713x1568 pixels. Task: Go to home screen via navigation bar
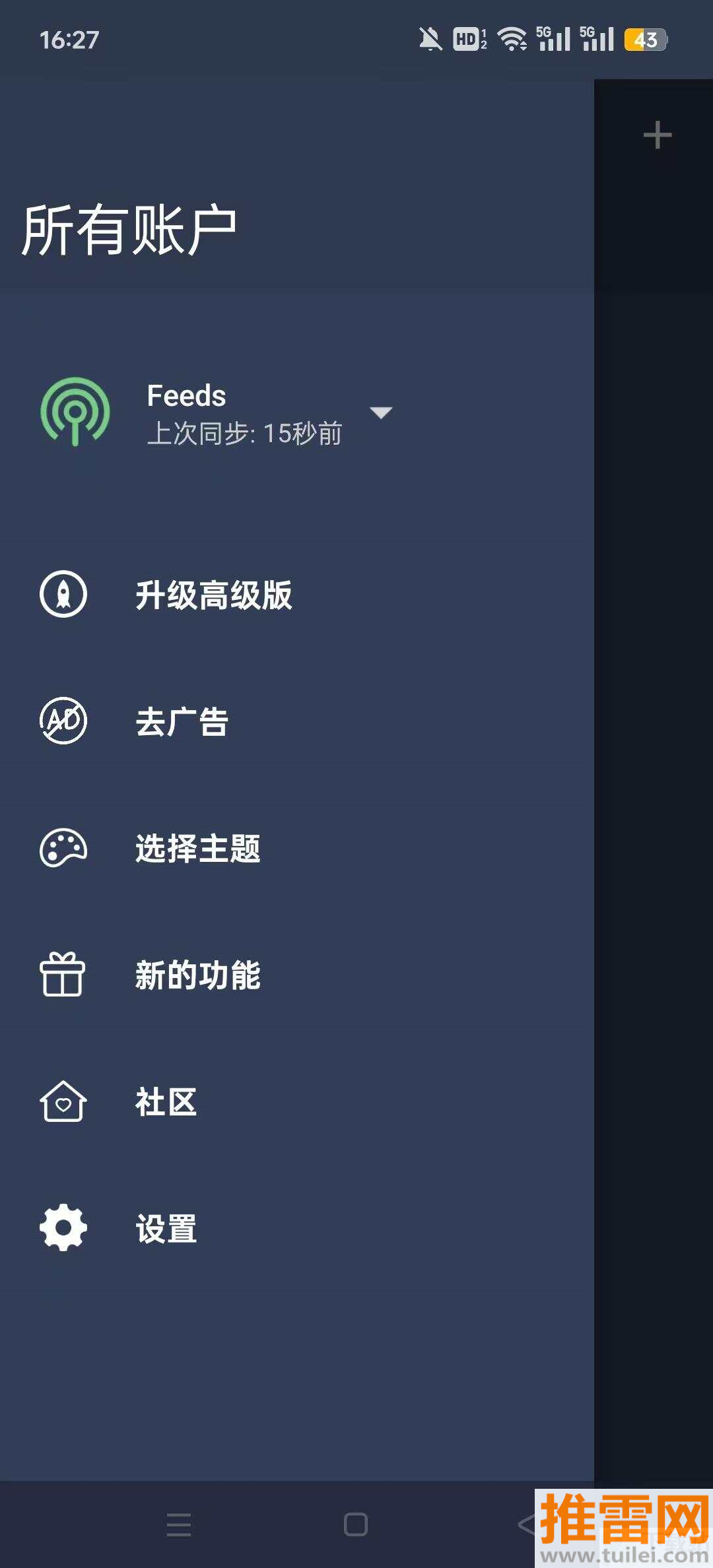click(356, 1524)
